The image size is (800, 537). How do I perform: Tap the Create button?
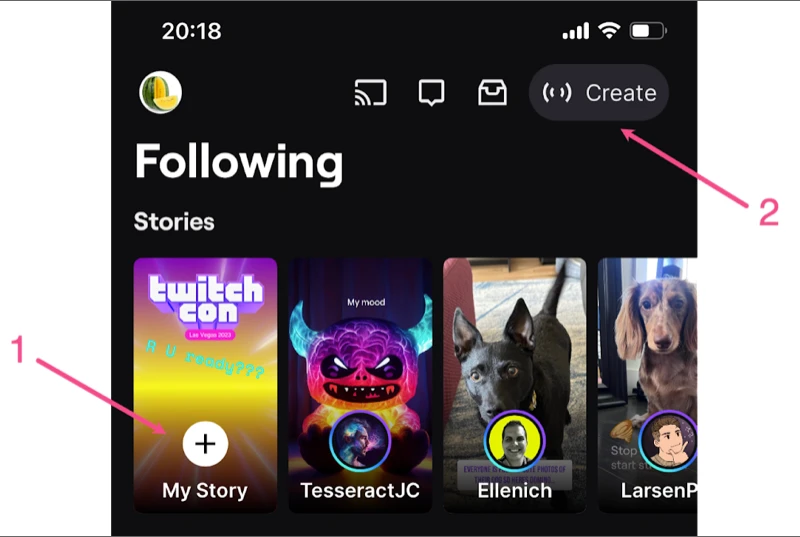(x=599, y=93)
